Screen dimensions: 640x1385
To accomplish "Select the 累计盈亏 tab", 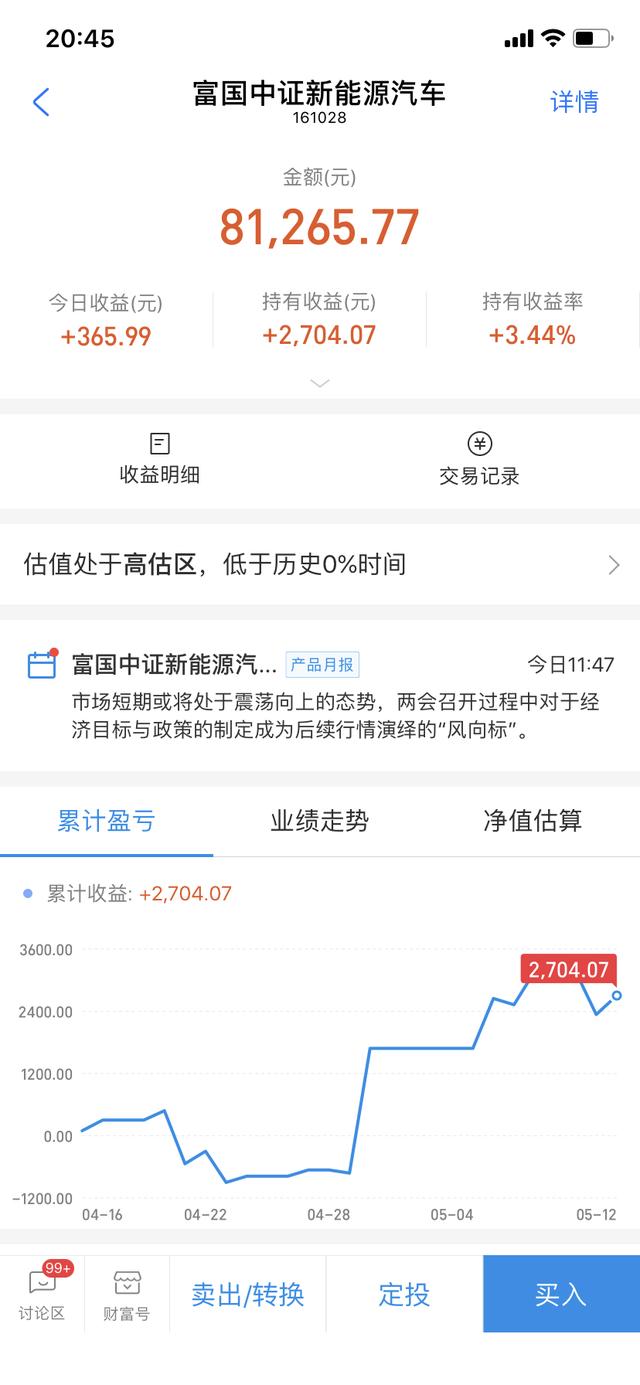I will [x=106, y=822].
